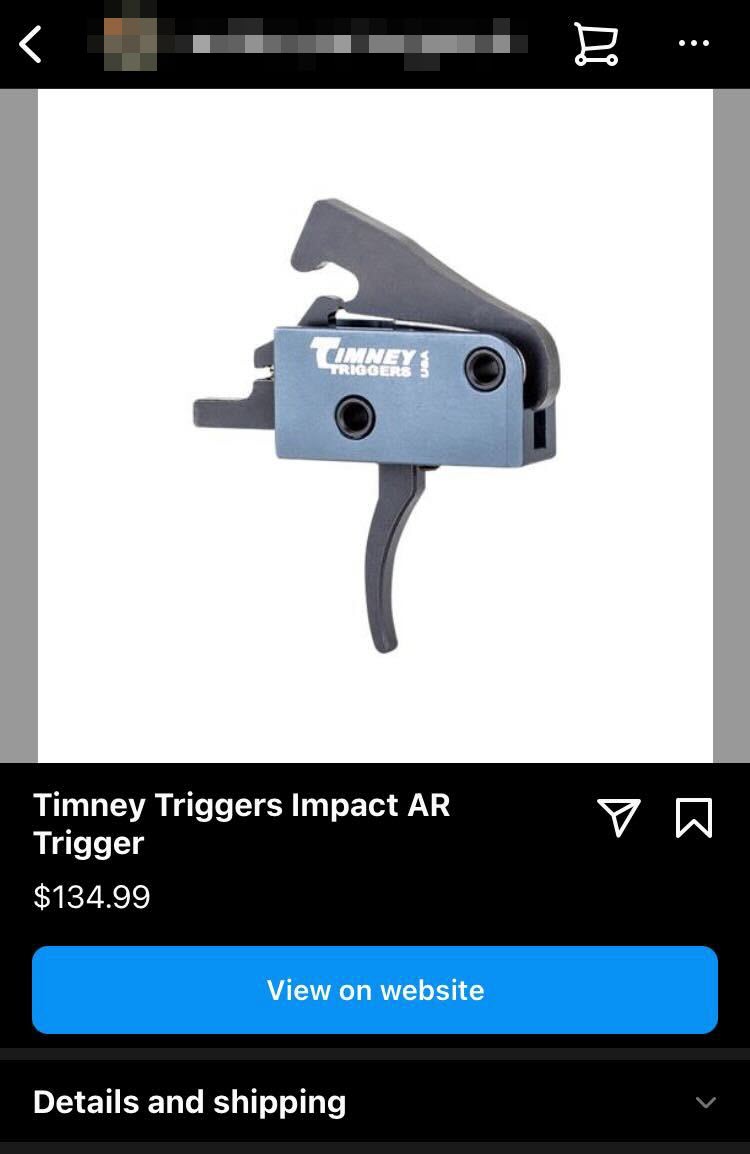750x1154 pixels.
Task: Open the shopping cart
Action: coord(595,44)
